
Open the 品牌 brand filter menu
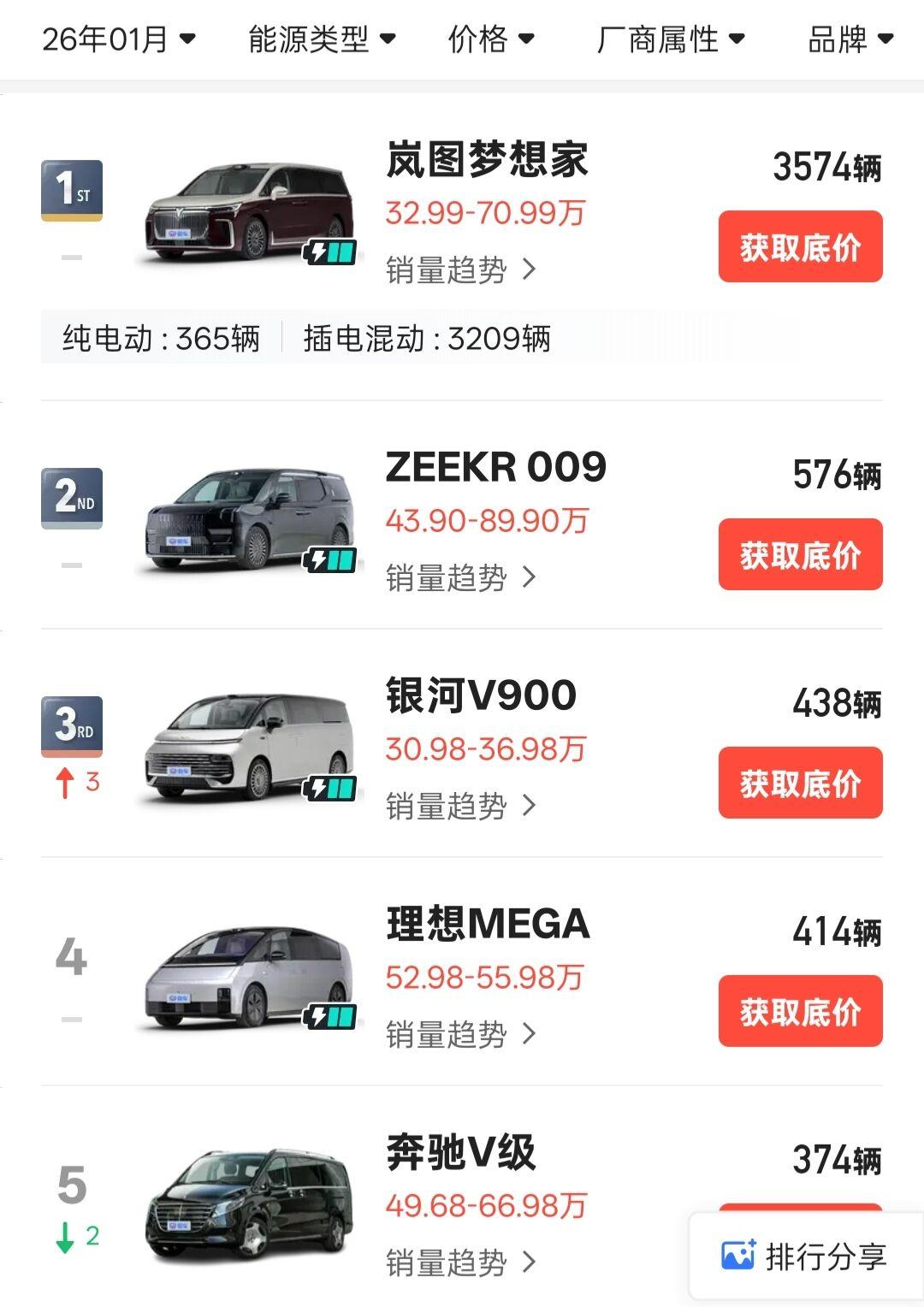(848, 38)
